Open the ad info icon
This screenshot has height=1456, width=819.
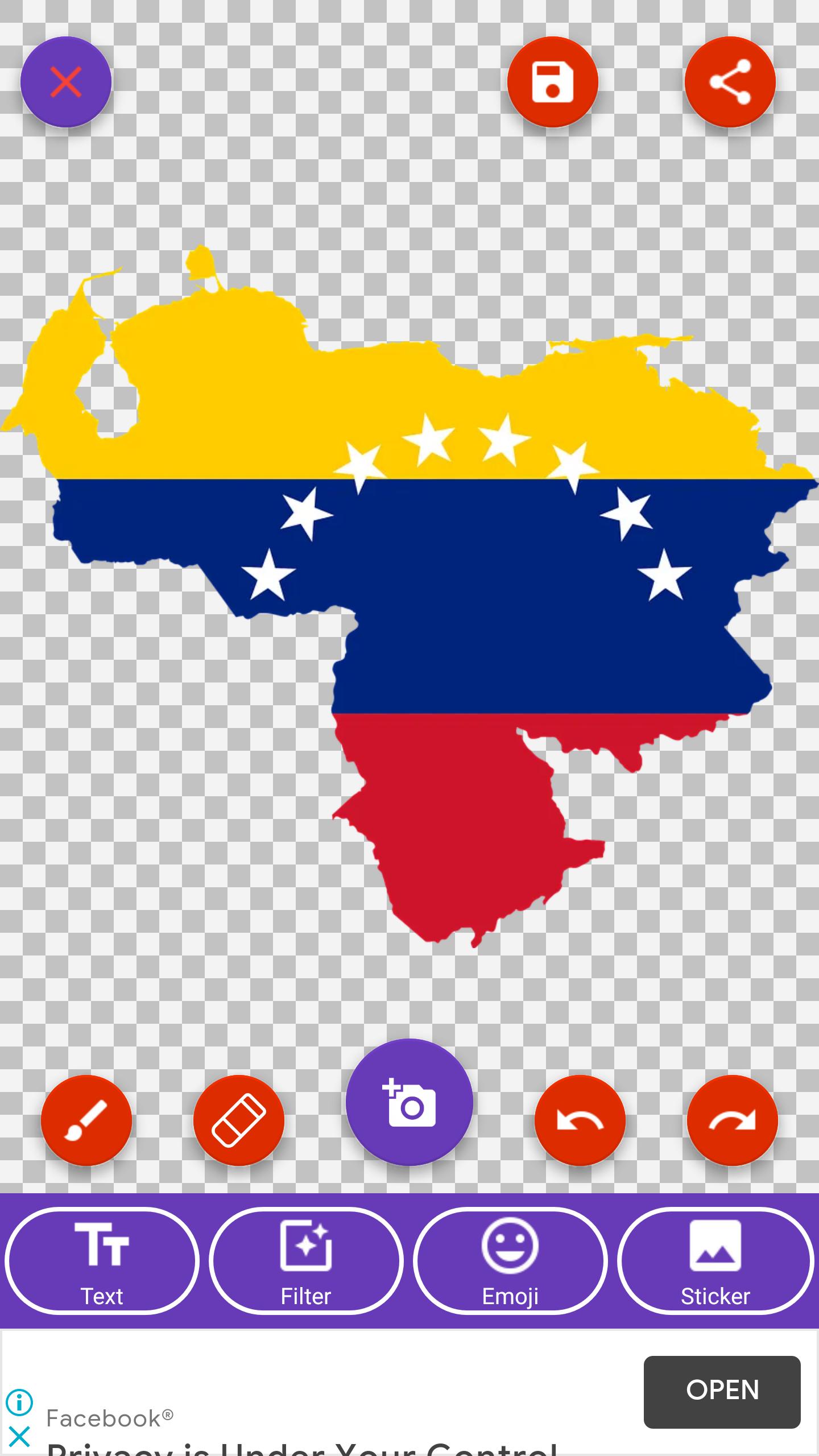(x=19, y=1402)
